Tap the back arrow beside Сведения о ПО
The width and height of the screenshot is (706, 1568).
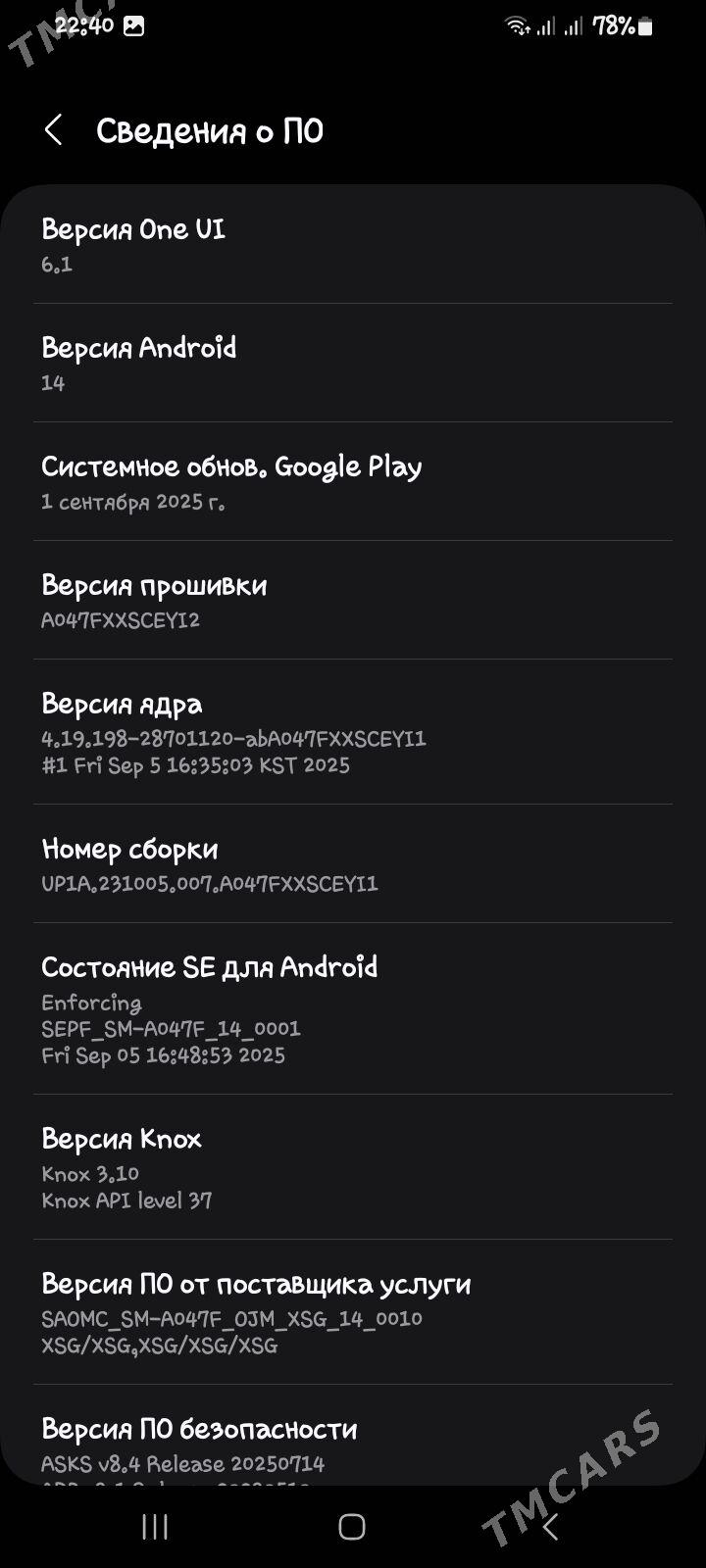click(56, 129)
